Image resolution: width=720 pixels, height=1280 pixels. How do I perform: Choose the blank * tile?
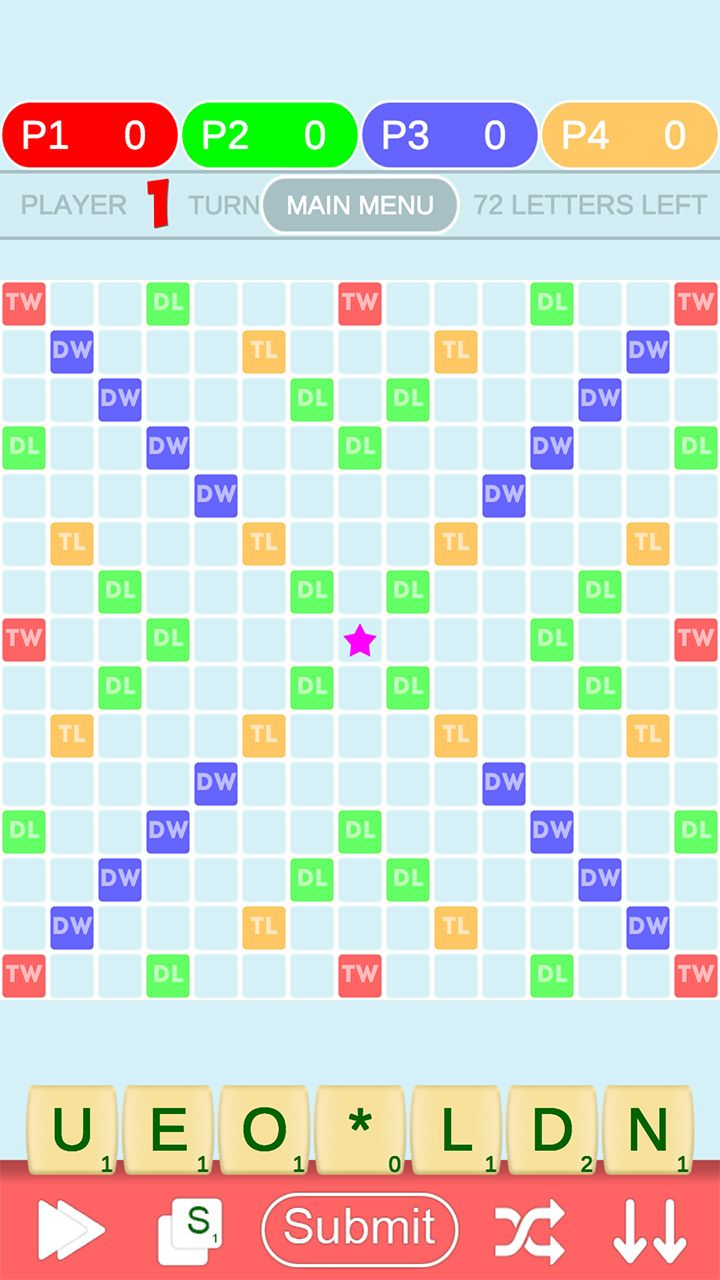(360, 1130)
